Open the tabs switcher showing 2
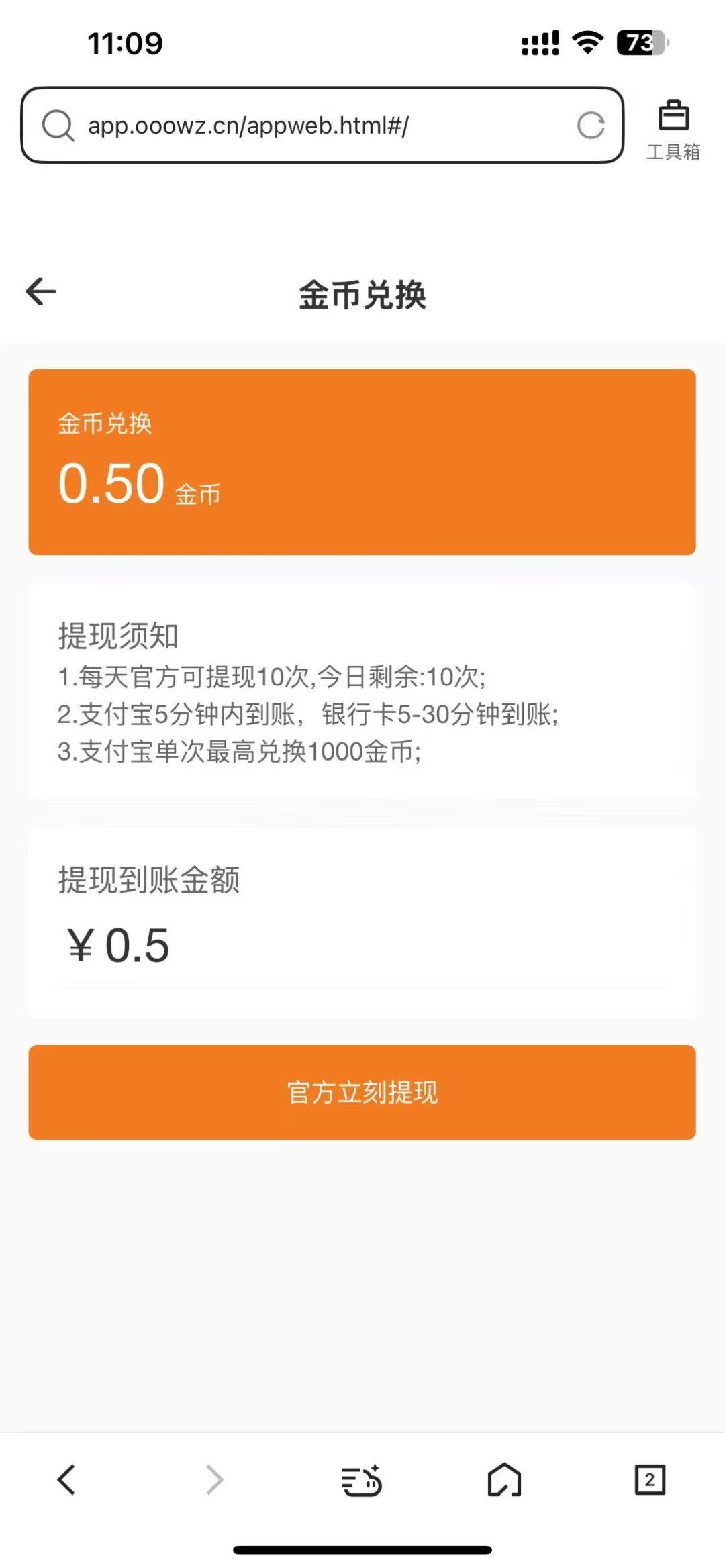The width and height of the screenshot is (725, 1568). (650, 1479)
